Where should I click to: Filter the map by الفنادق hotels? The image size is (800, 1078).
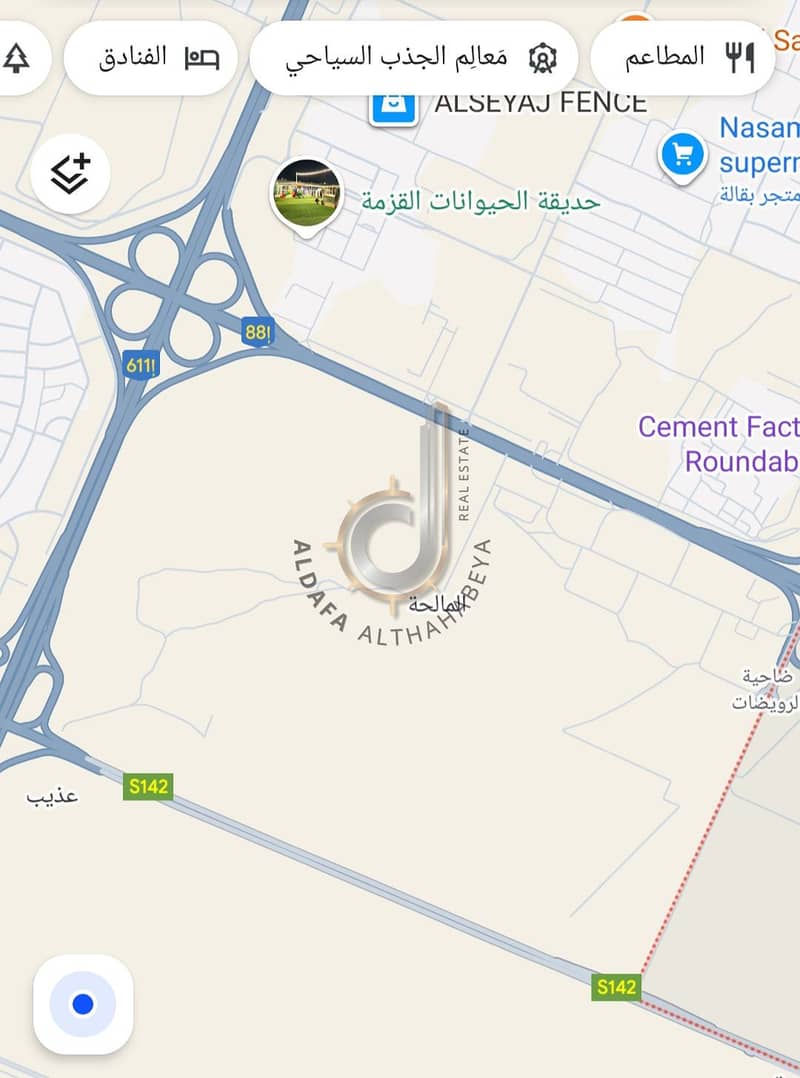point(151,57)
